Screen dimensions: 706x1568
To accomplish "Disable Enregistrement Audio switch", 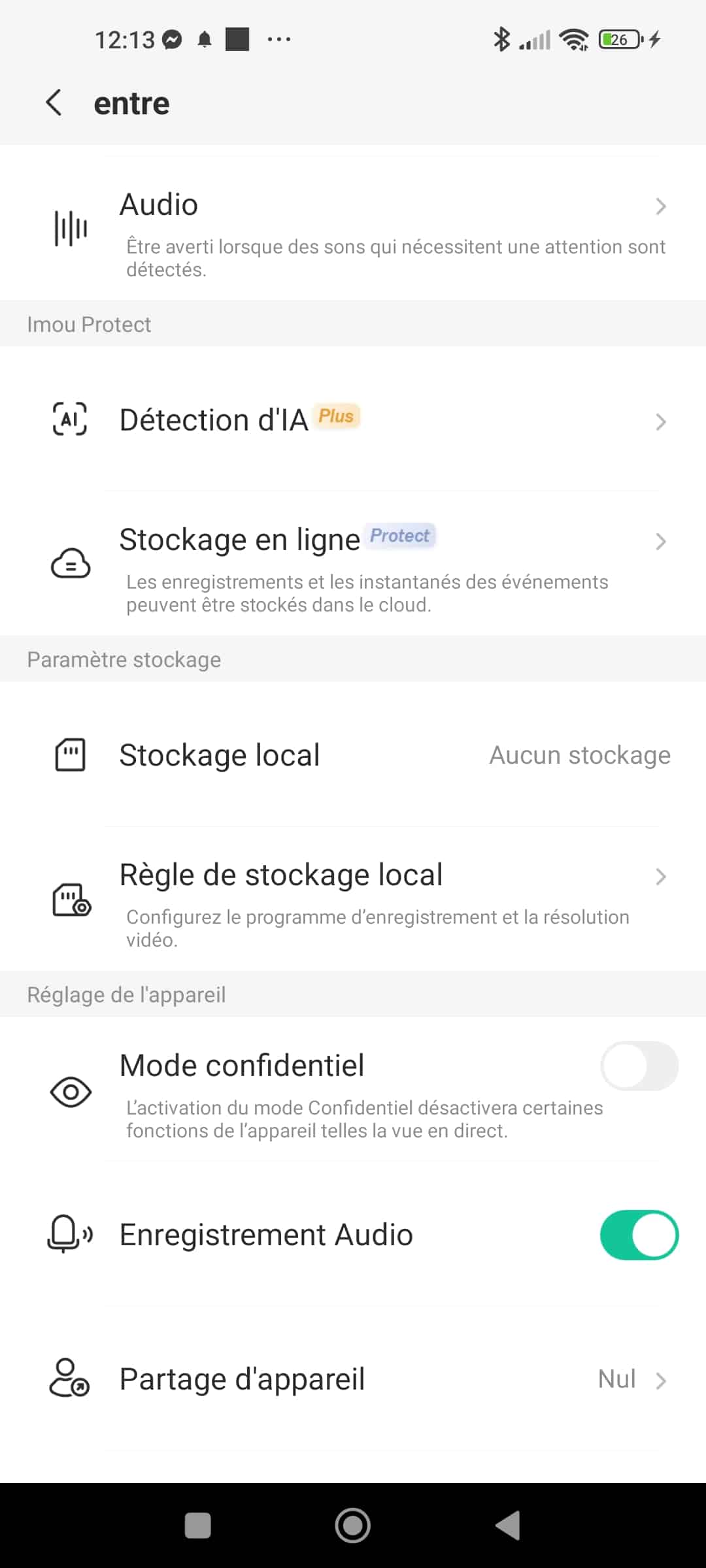I will point(639,1235).
